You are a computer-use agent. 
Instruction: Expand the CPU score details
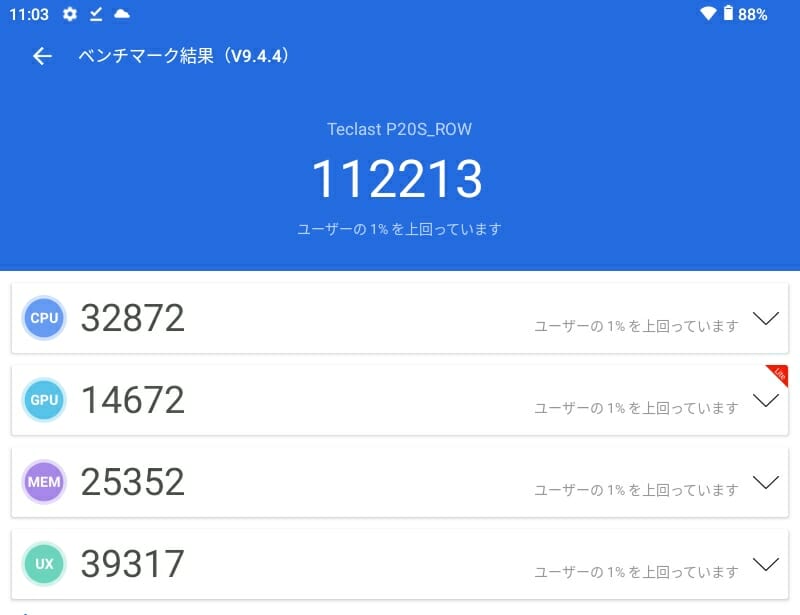tap(765, 319)
